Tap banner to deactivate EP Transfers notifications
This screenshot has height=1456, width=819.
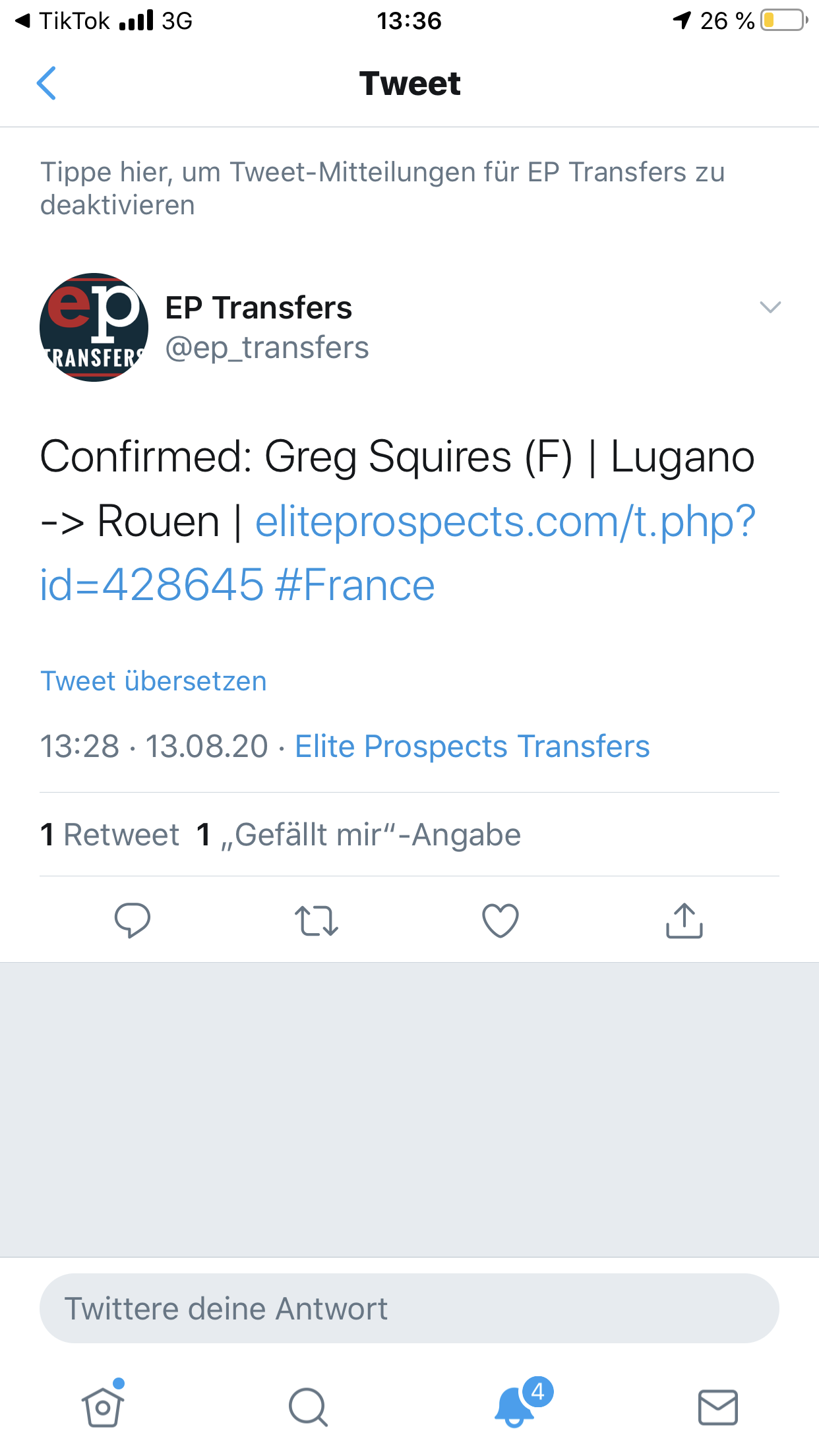(382, 188)
